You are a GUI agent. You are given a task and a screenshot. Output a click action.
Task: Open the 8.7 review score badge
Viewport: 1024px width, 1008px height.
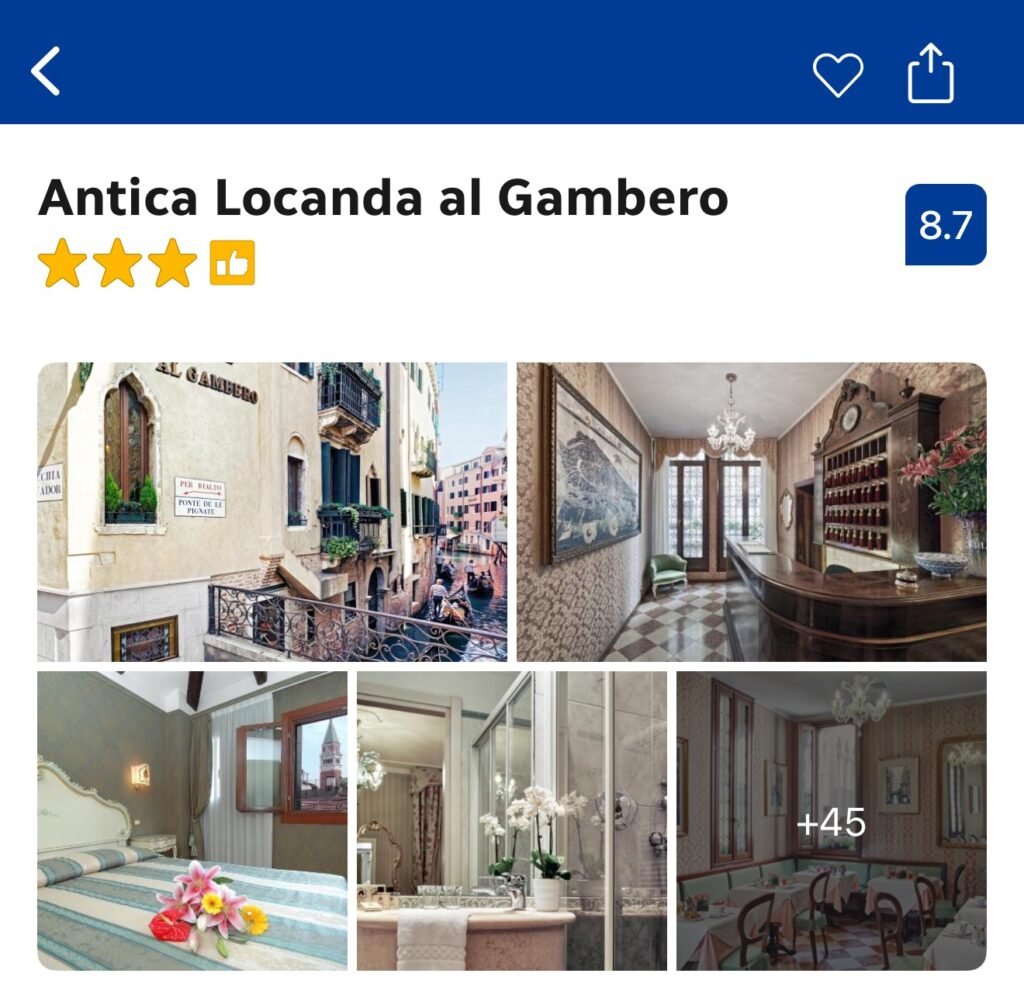point(945,225)
